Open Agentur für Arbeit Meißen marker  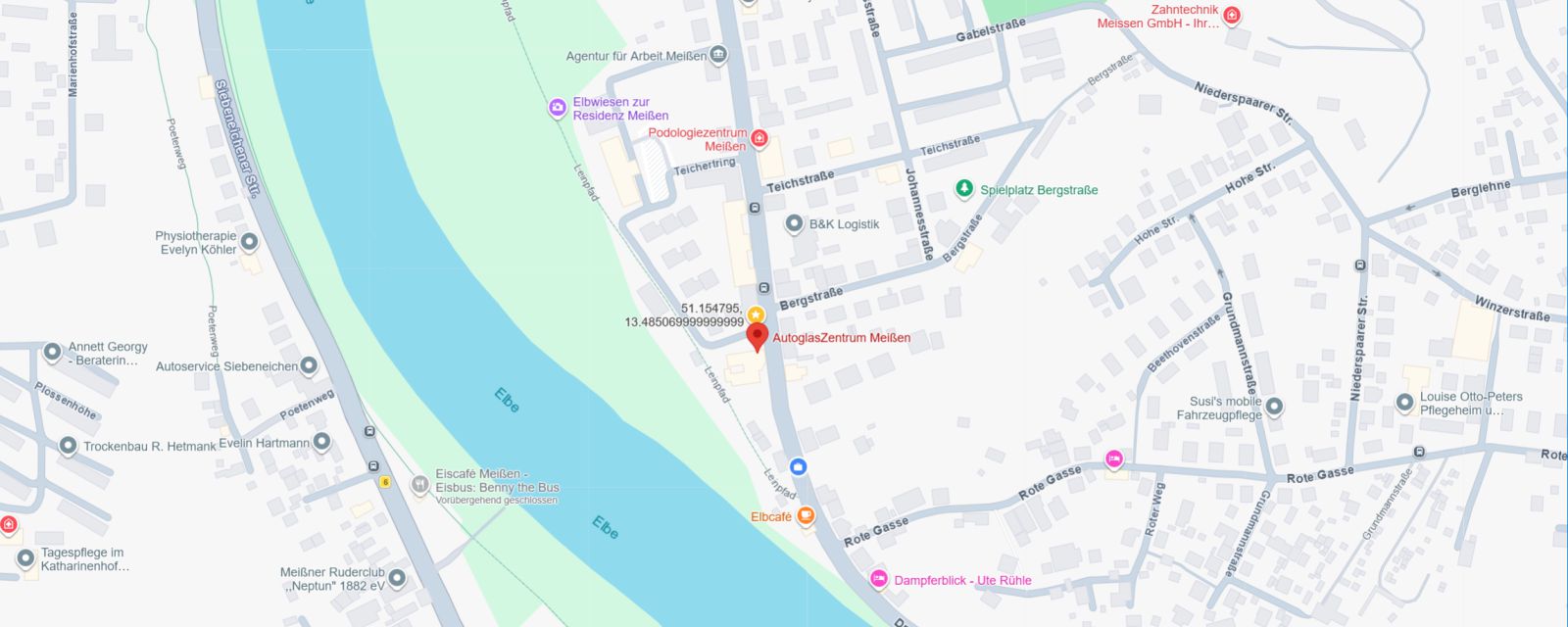pyautogui.click(x=718, y=55)
